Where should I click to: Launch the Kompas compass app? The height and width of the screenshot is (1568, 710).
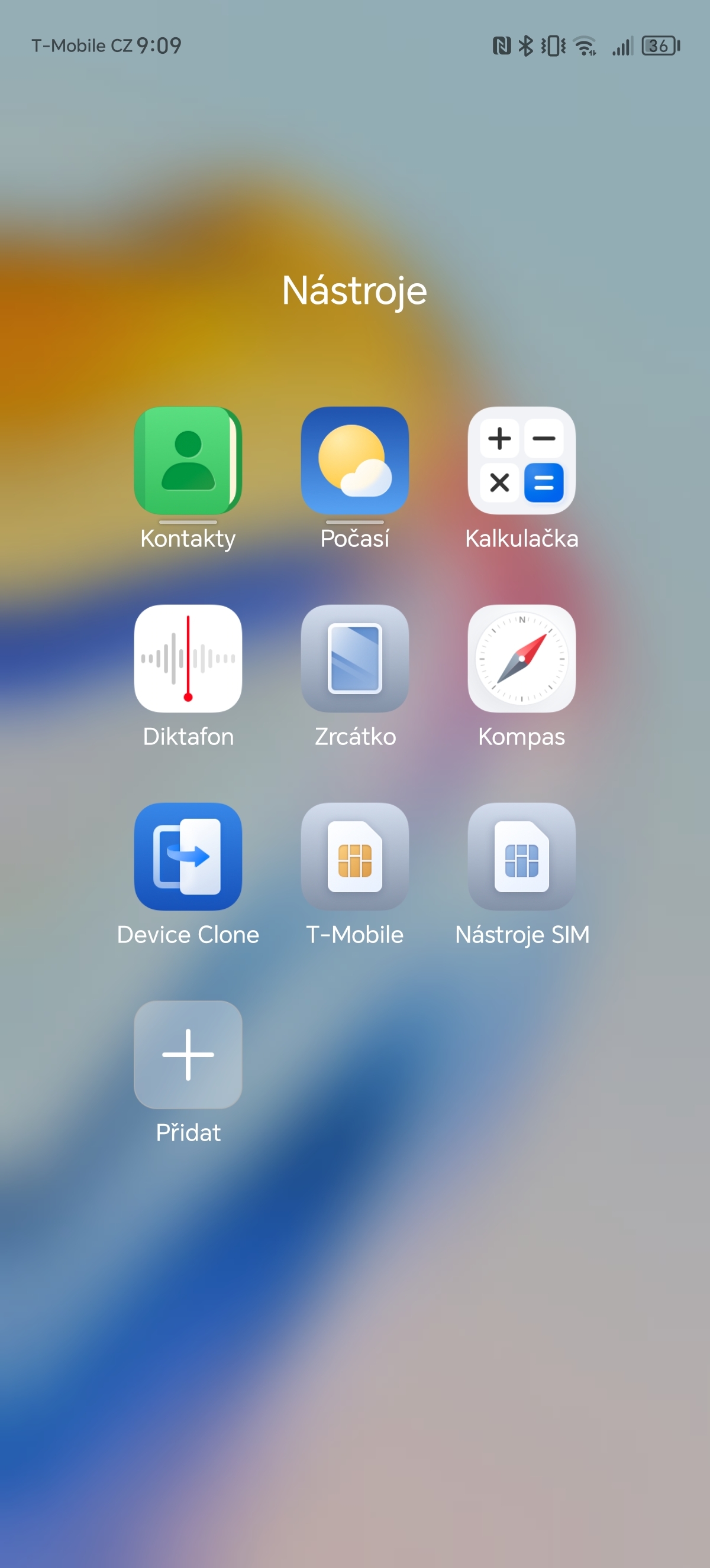[x=521, y=659]
